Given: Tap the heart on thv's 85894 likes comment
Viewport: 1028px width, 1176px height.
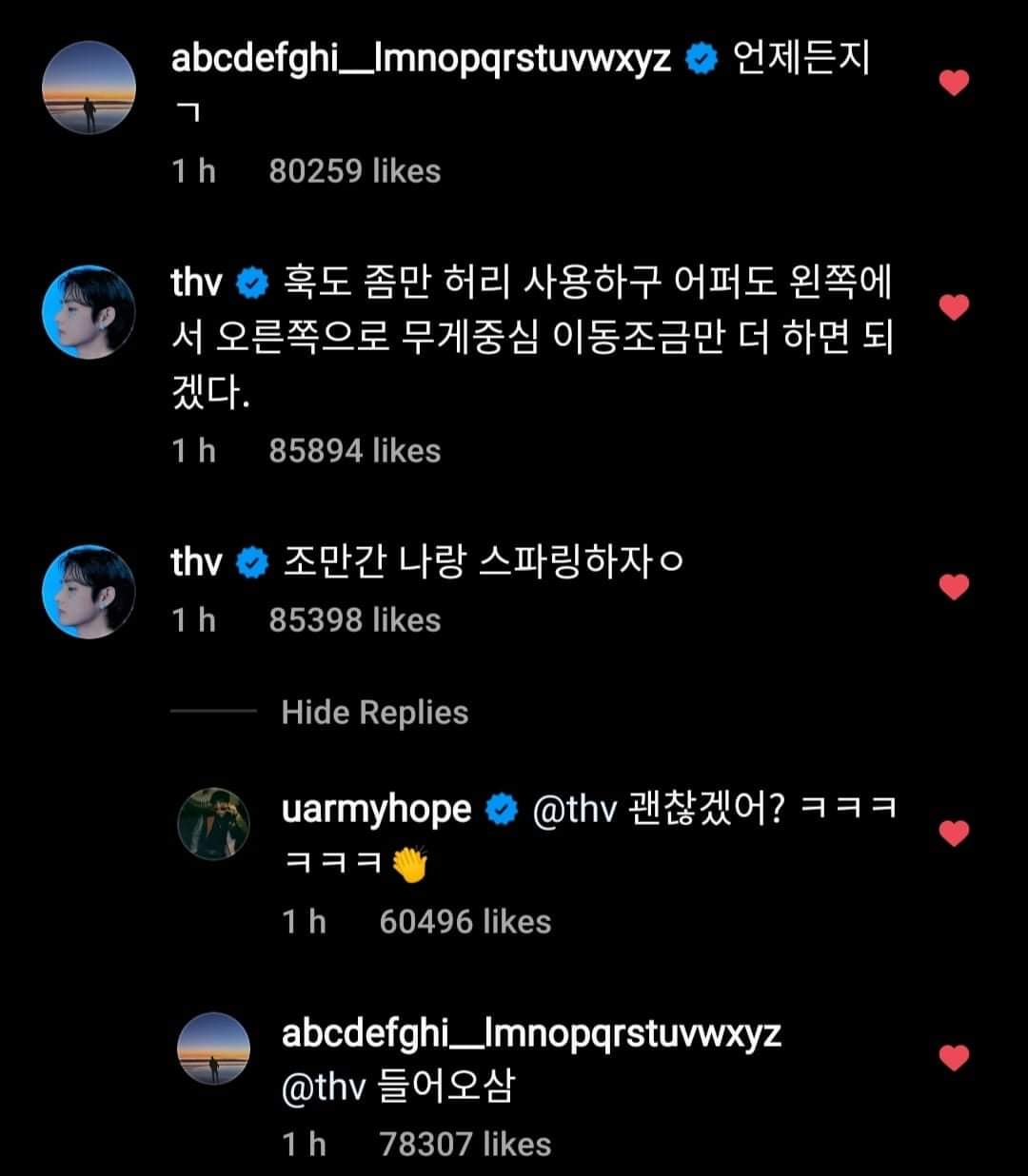Looking at the screenshot, I should coord(954,307).
